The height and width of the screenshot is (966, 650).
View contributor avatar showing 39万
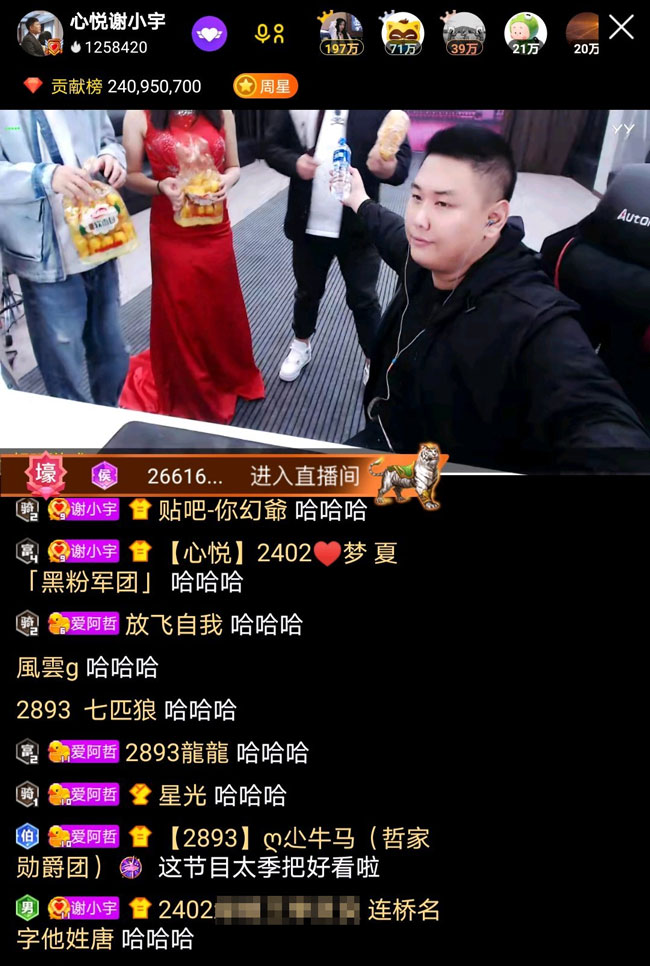click(464, 32)
